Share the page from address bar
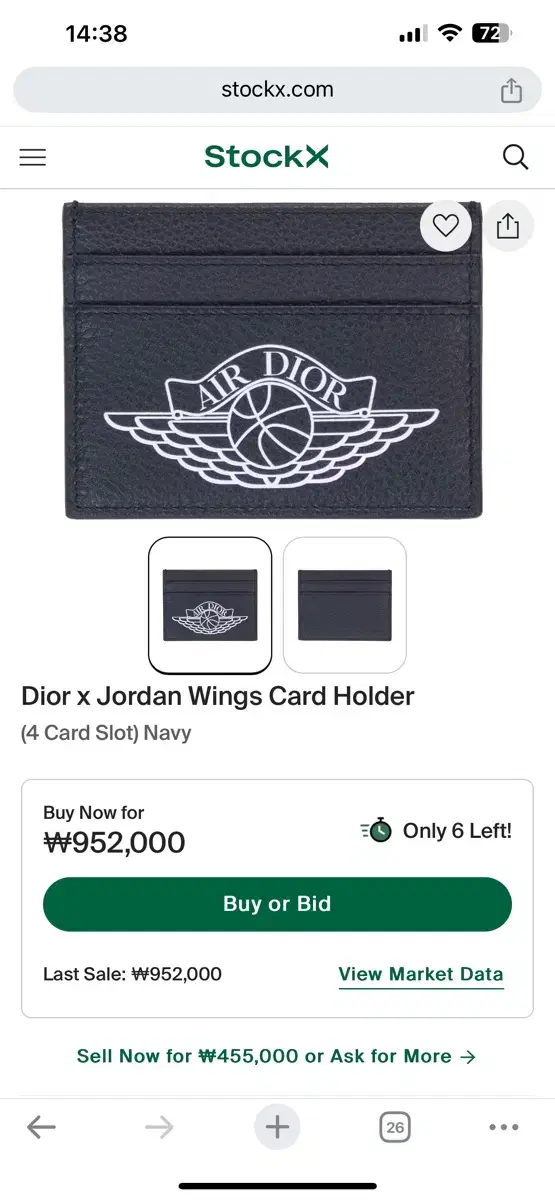The width and height of the screenshot is (555, 1200). point(511,90)
